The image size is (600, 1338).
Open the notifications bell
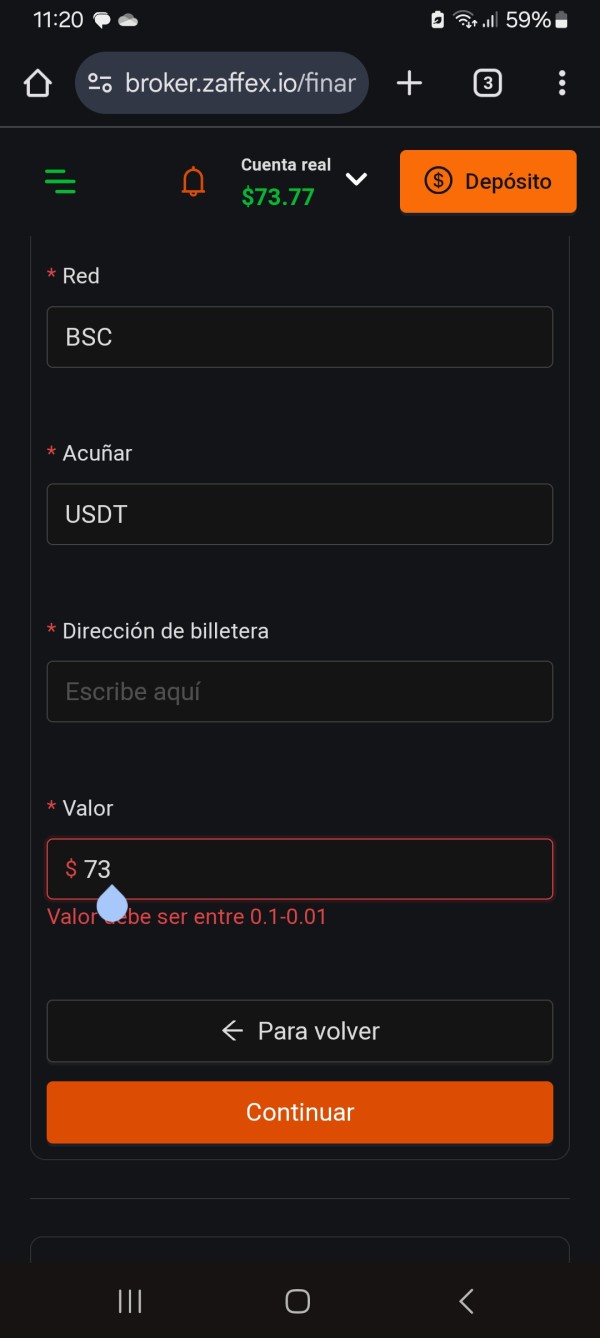pos(193,182)
